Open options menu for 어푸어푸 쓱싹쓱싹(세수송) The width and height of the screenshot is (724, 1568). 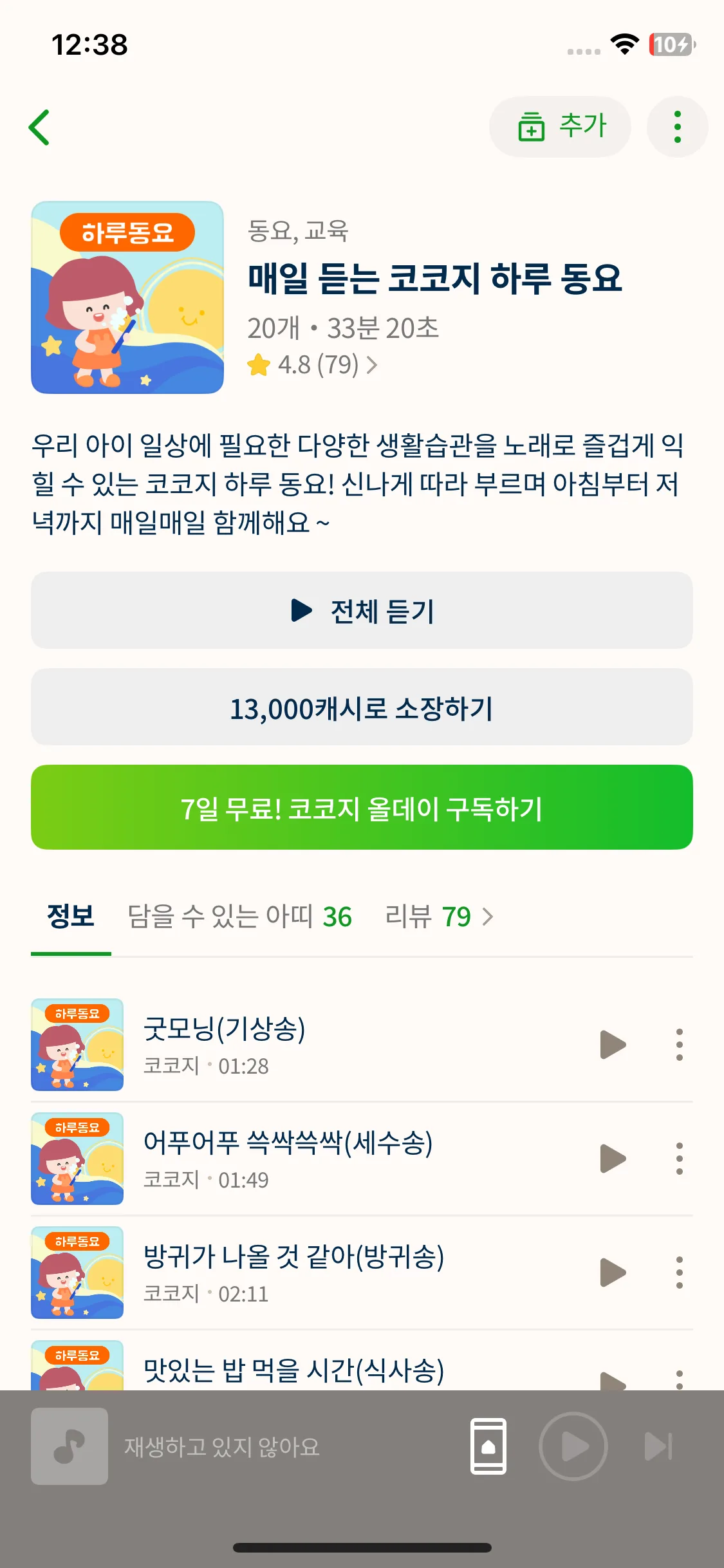coord(679,1159)
